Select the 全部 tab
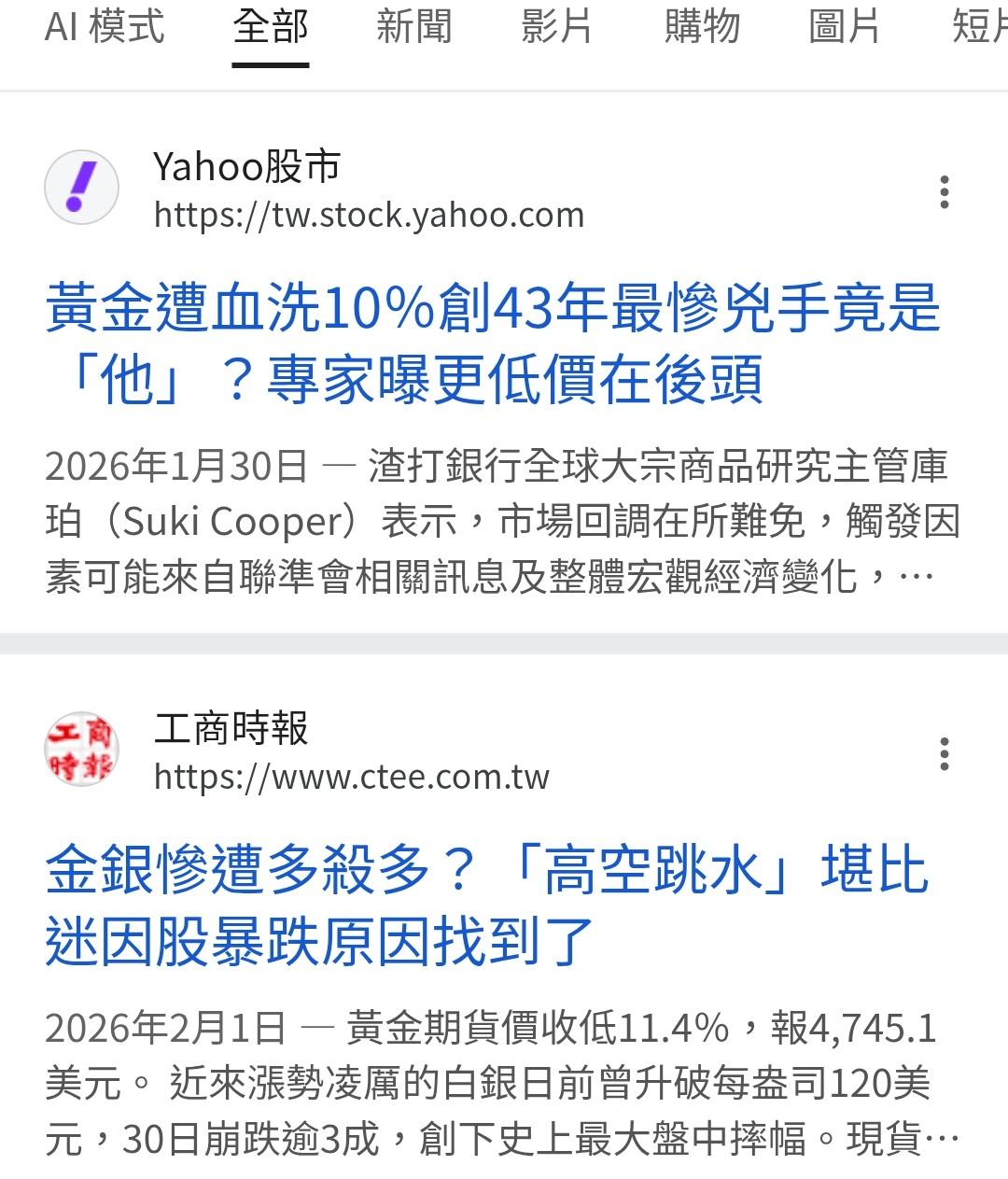This screenshot has width=1008, height=1179. [271, 26]
